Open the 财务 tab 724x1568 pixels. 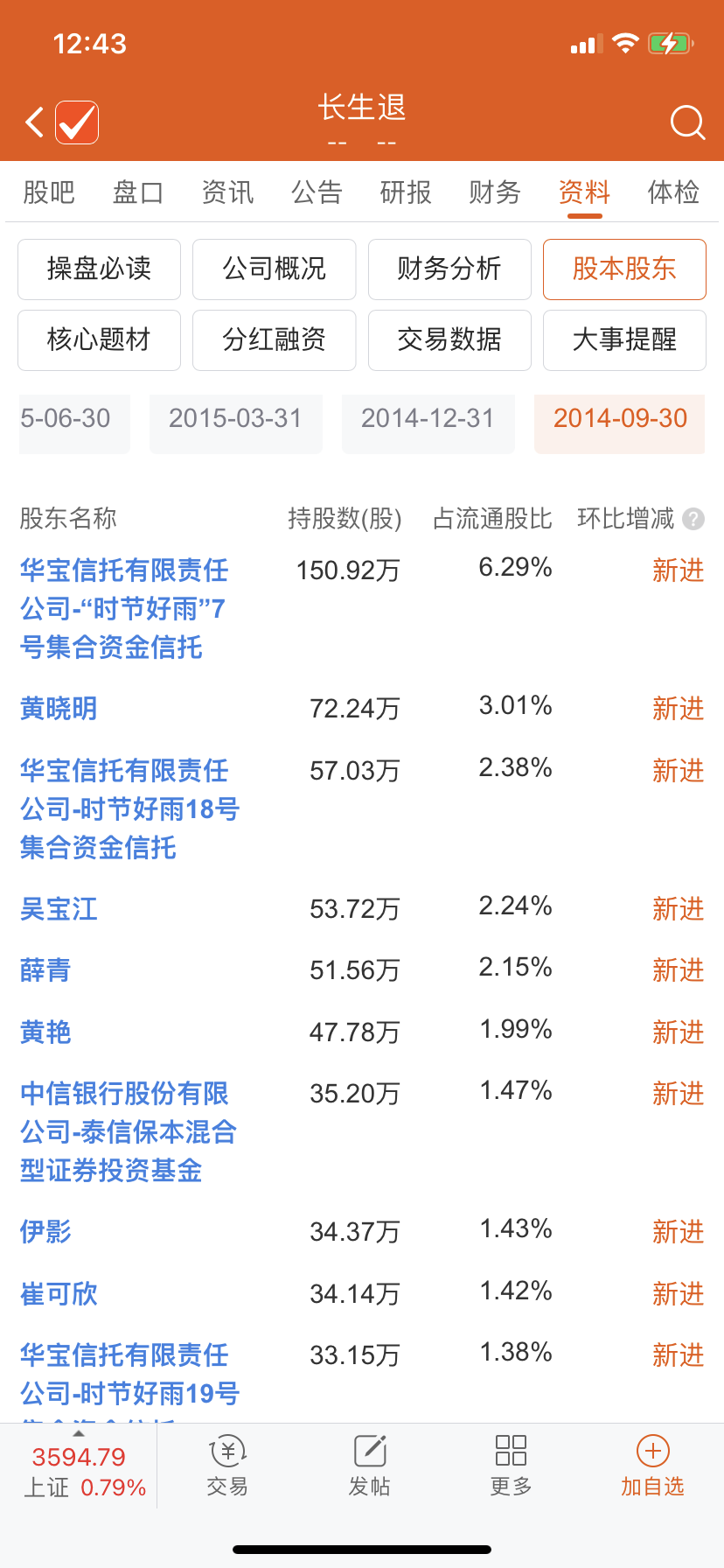(495, 192)
